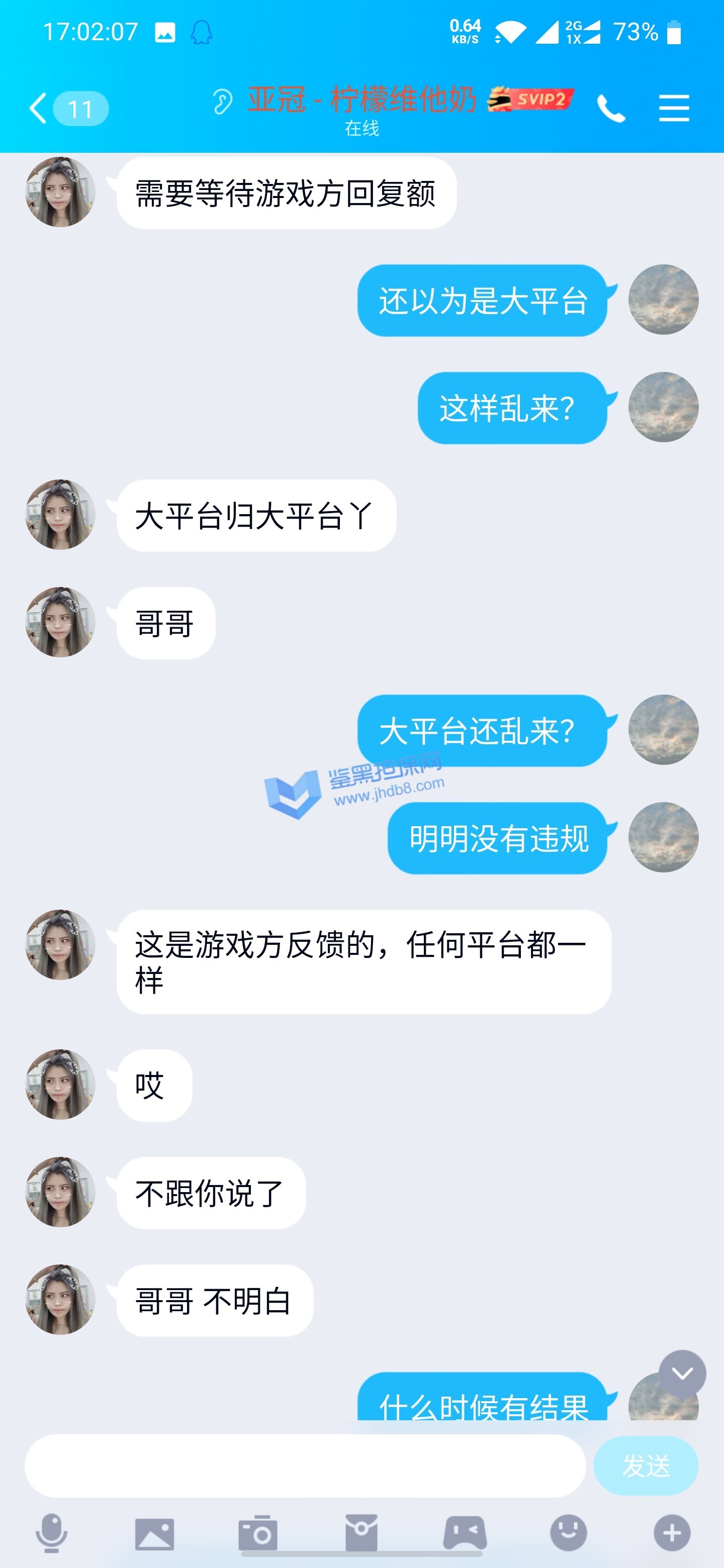
Task: Open the game controller panel
Action: pos(465,1533)
